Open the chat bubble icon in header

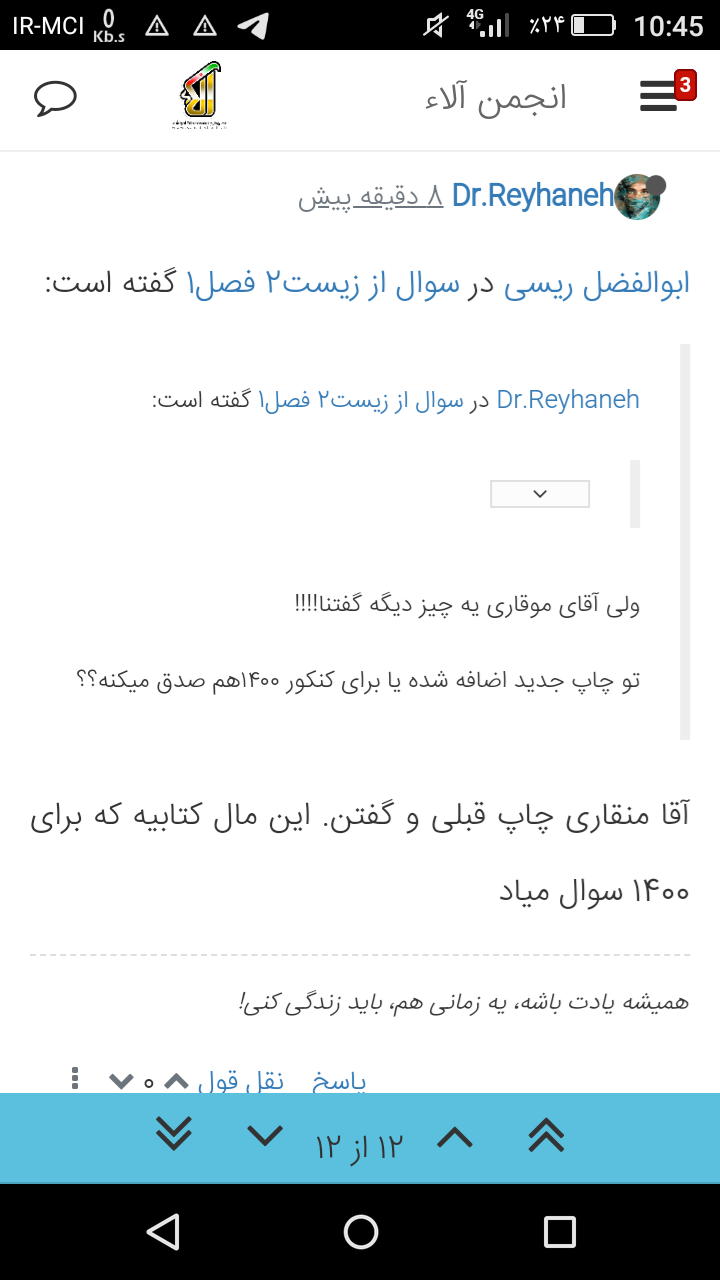pos(55,98)
